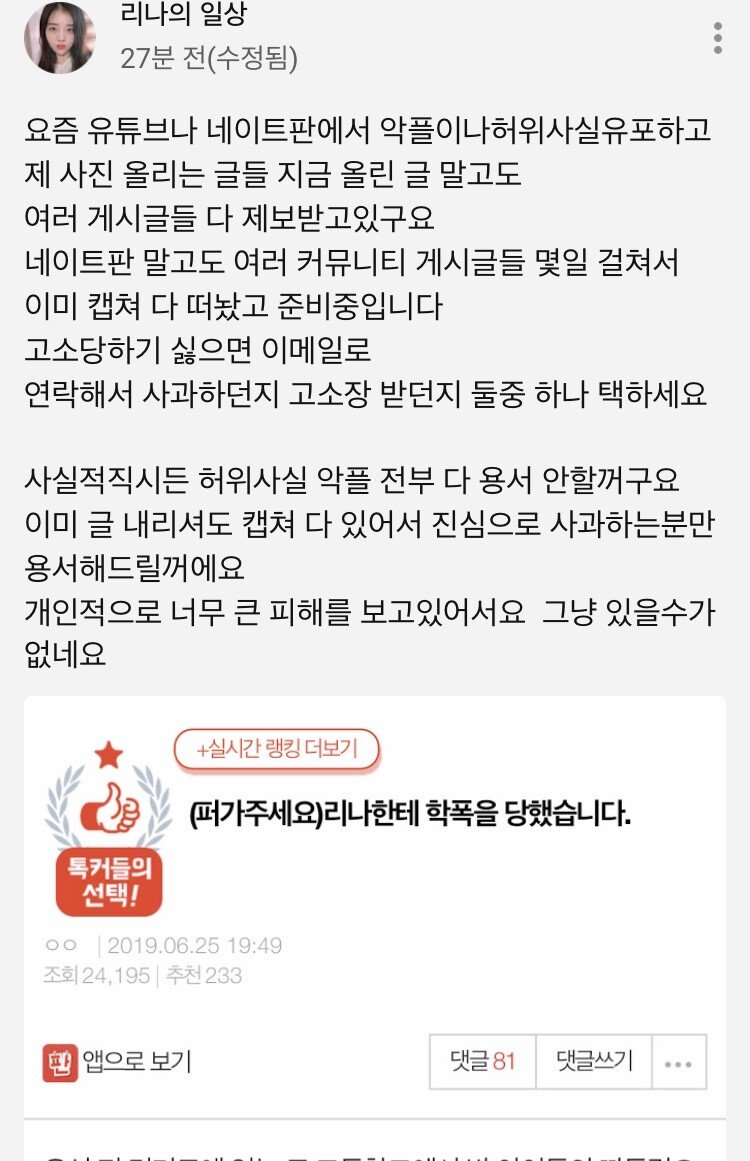The height and width of the screenshot is (1161, 750).
Task: Open 리나의 일상 channel profile picture
Action: (x=59, y=37)
